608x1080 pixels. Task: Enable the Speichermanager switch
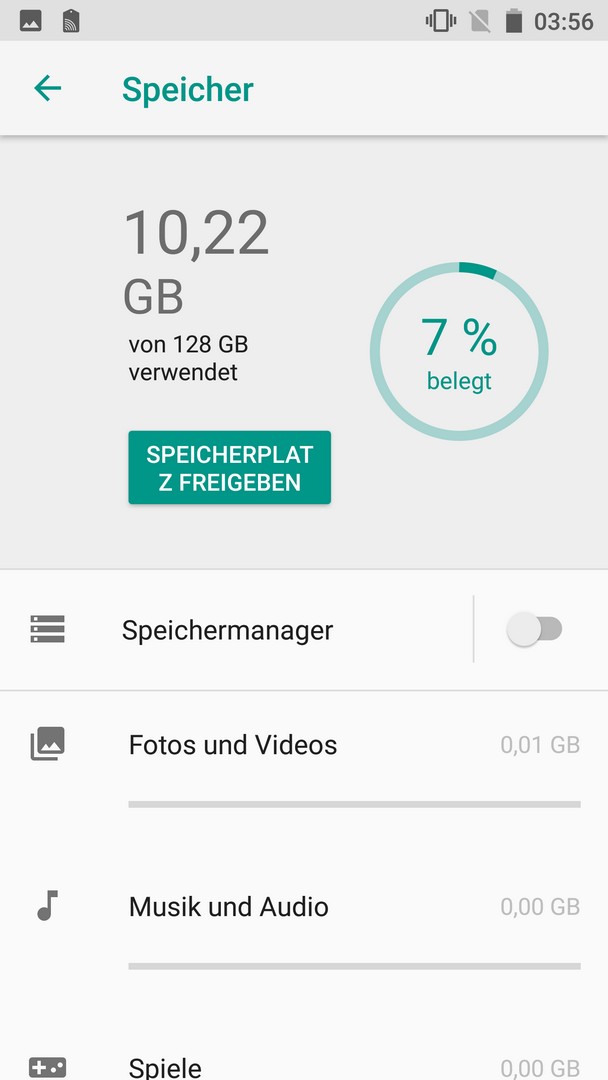[535, 629]
